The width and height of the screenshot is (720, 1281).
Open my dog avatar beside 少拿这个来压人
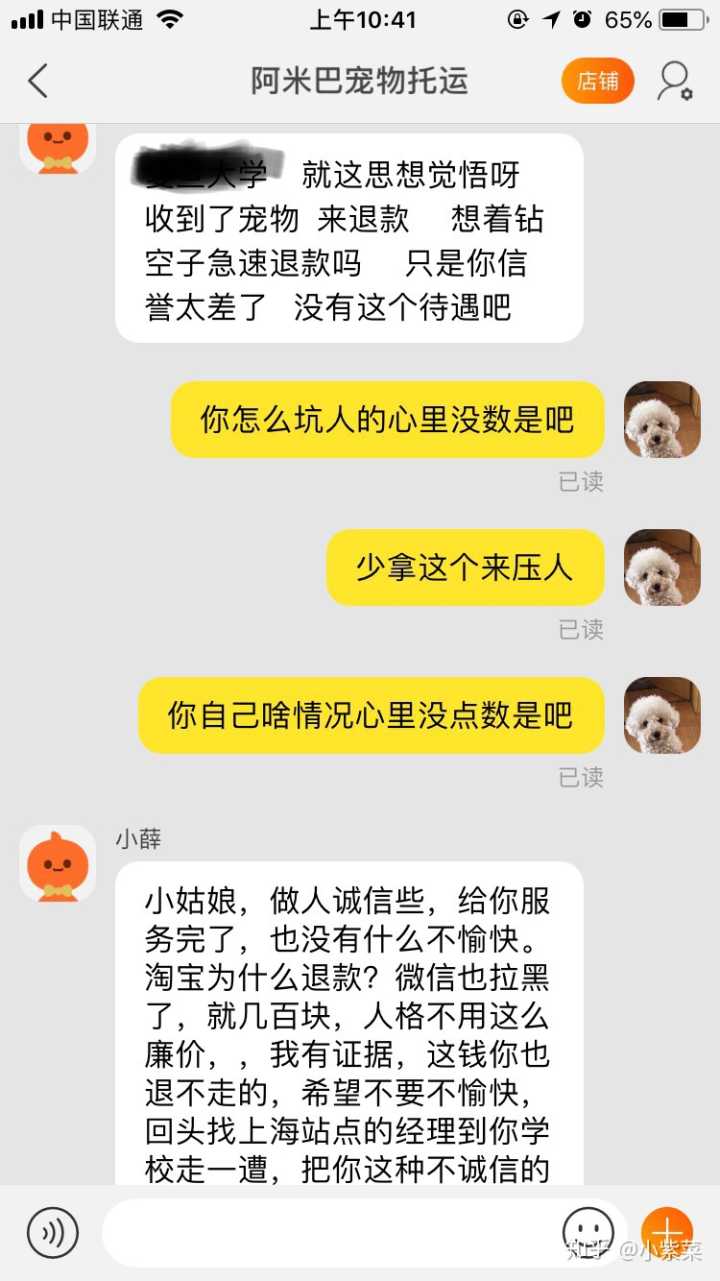662,567
